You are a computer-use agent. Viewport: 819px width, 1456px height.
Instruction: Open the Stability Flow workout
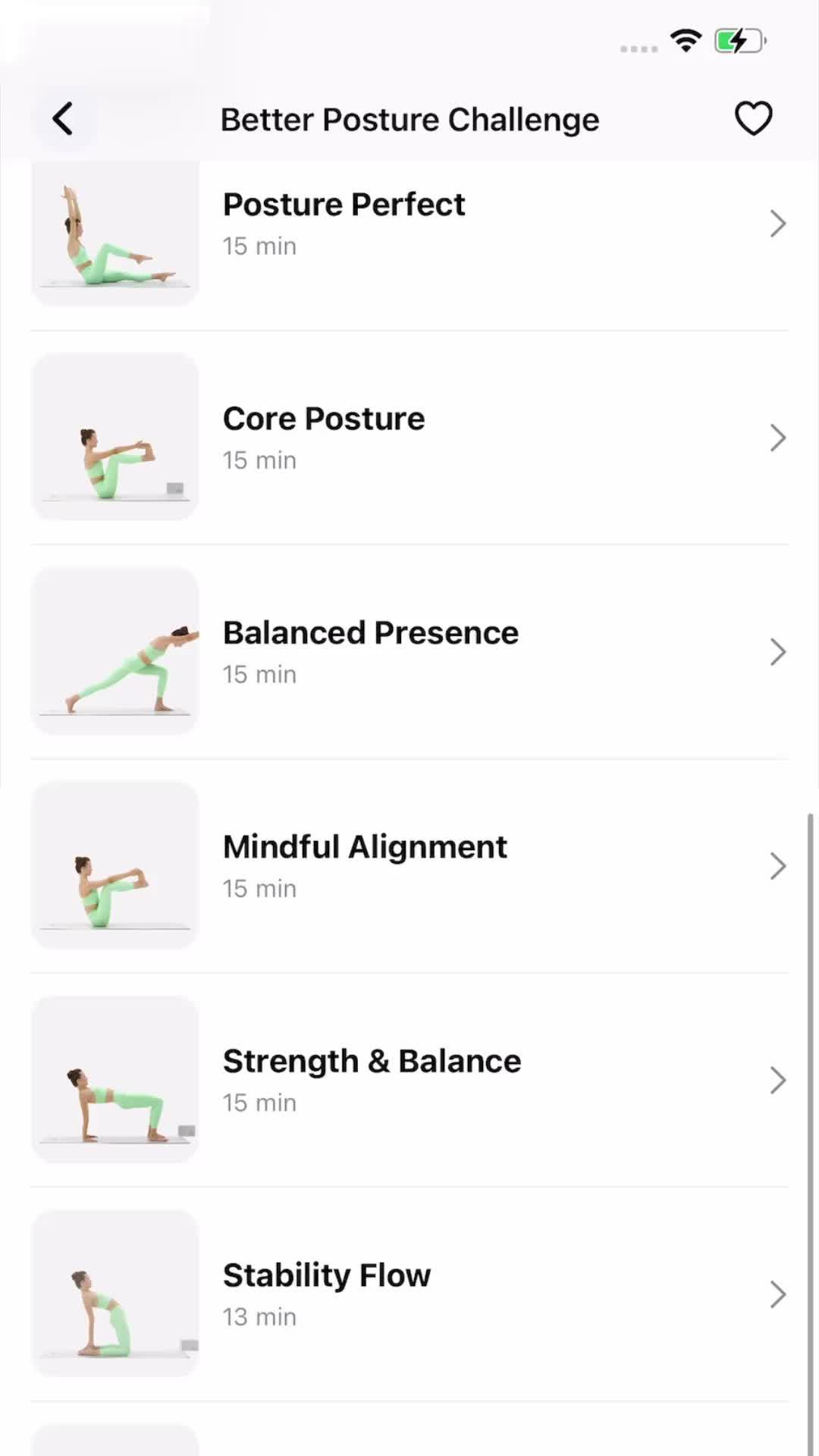point(326,1275)
